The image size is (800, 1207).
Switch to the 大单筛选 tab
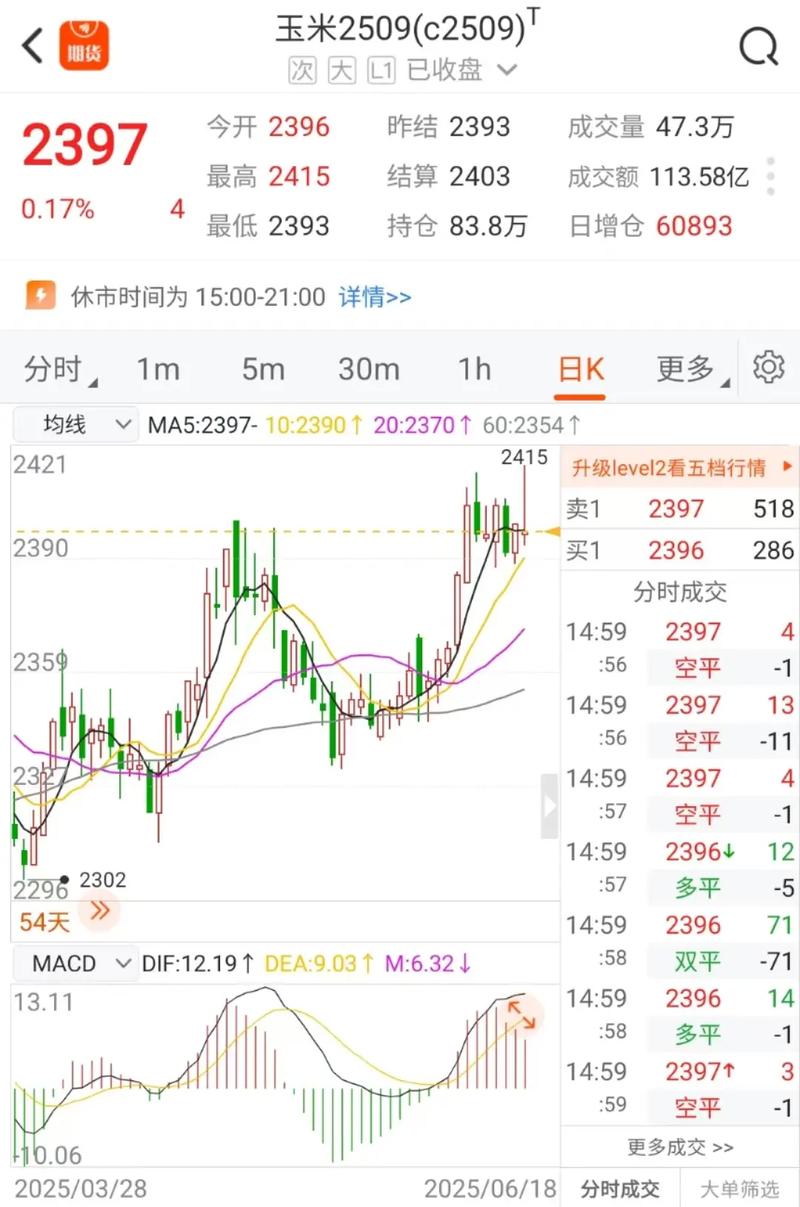point(738,1189)
